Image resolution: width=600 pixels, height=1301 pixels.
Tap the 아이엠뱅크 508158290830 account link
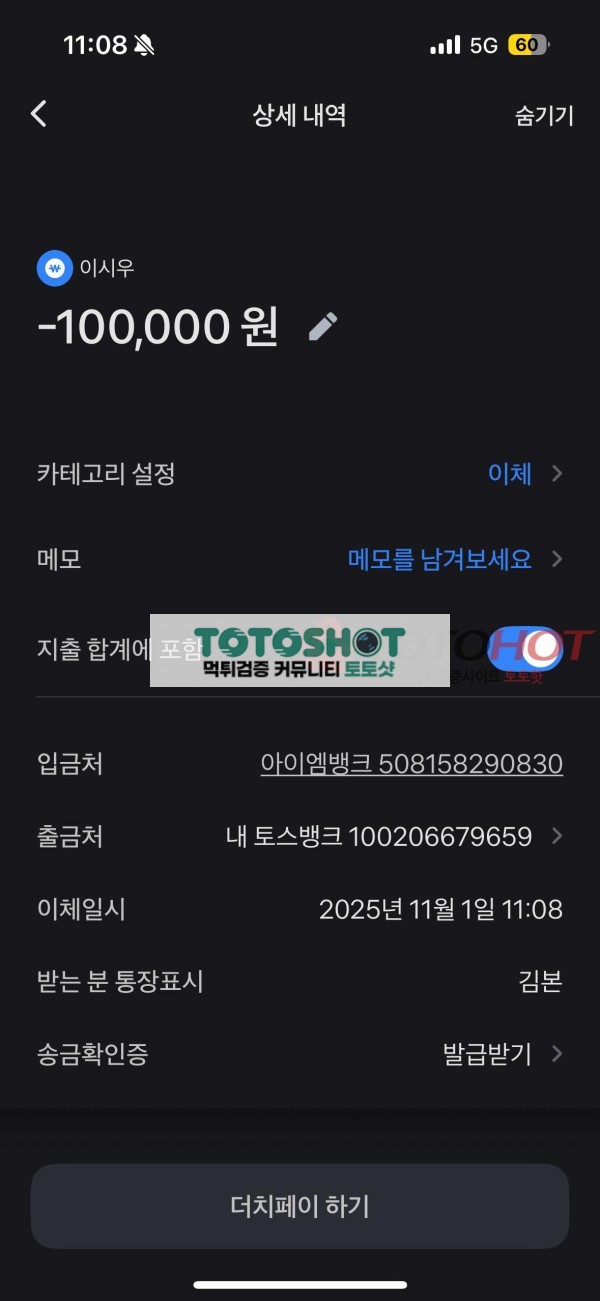(411, 764)
